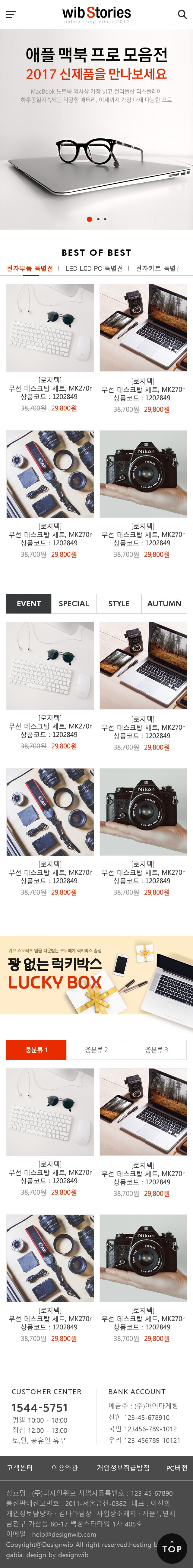Select the 전자부품 특별전 tab
Viewport: 193px width, 1568px height.
29,268
